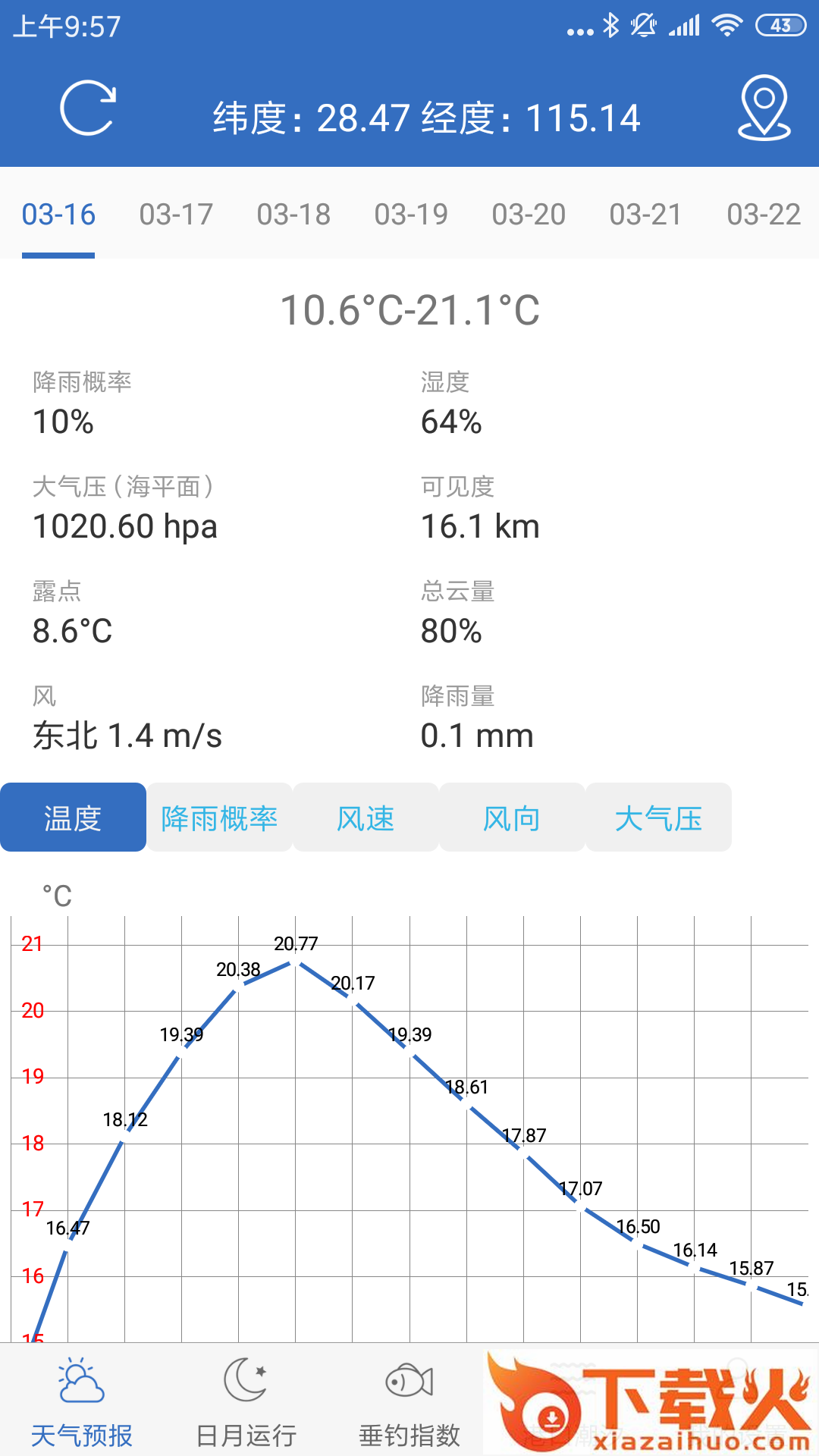Switch to the 垂钓指数 tab
This screenshot has width=819, height=1456.
point(409,1401)
